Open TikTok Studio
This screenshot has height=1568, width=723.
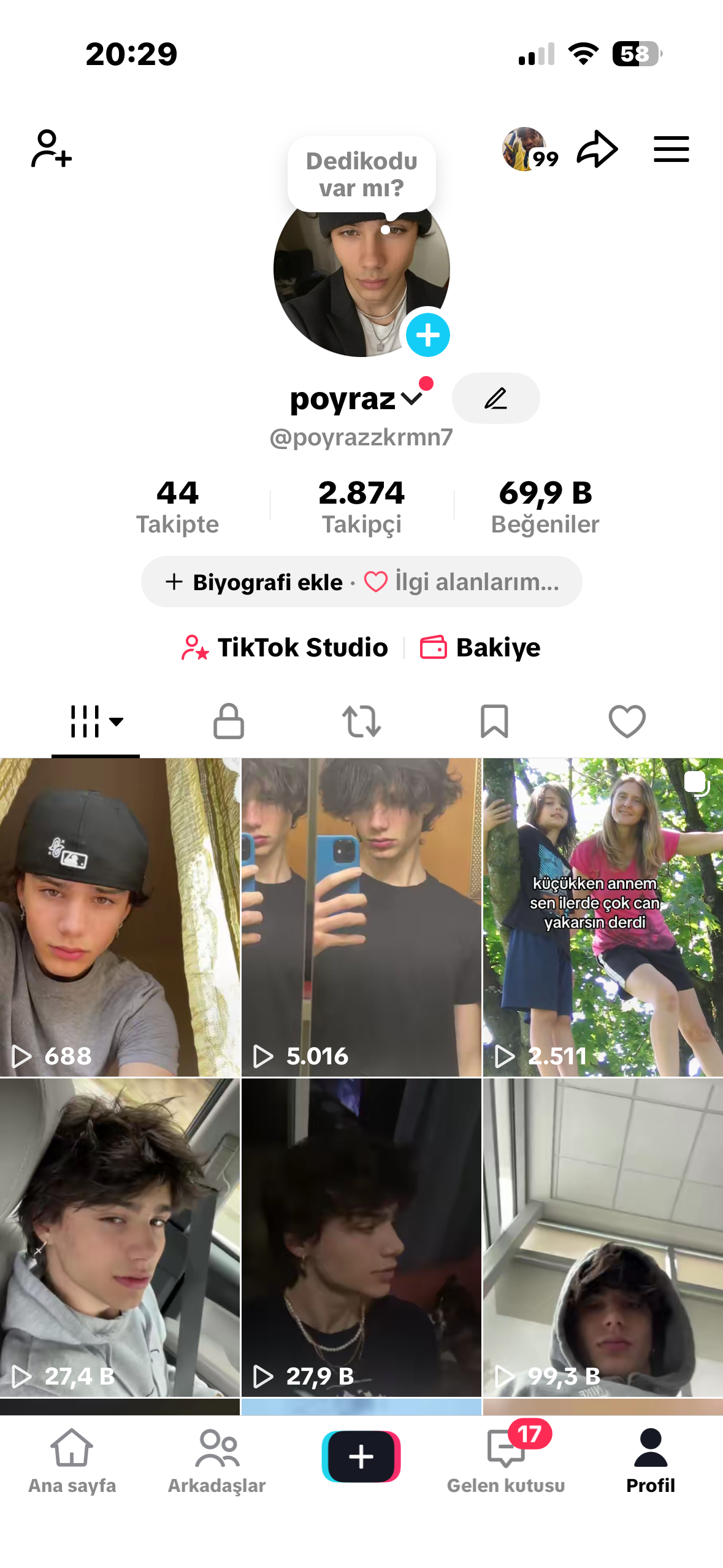click(285, 647)
